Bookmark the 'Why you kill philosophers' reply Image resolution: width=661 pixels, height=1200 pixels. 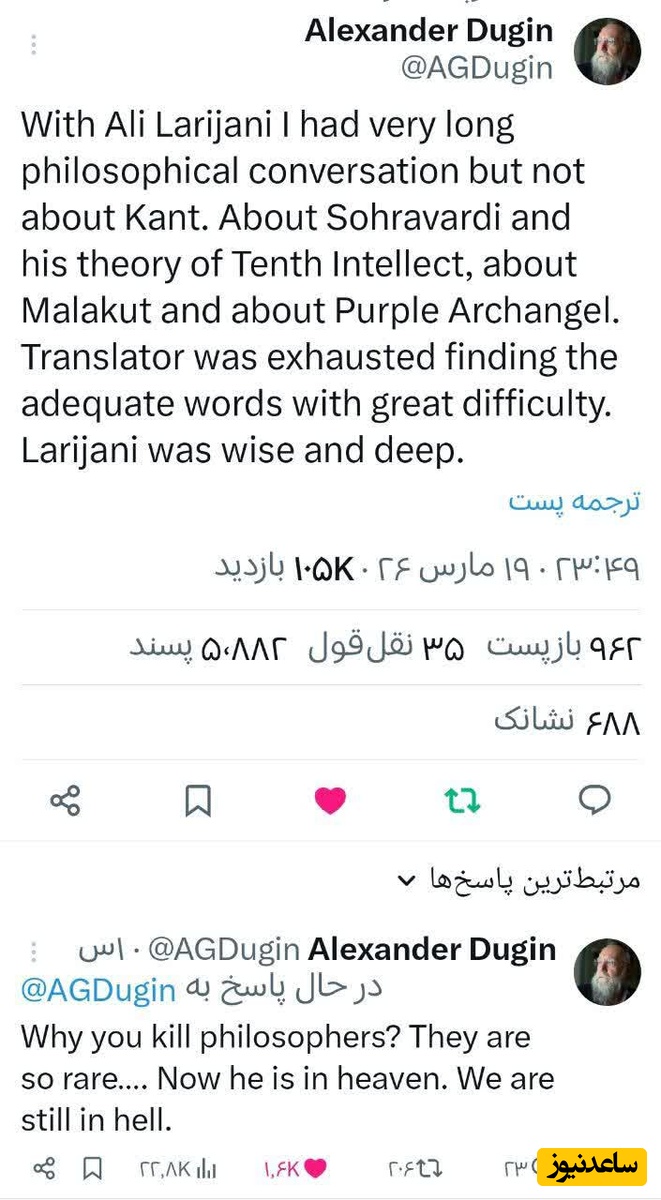92,1168
